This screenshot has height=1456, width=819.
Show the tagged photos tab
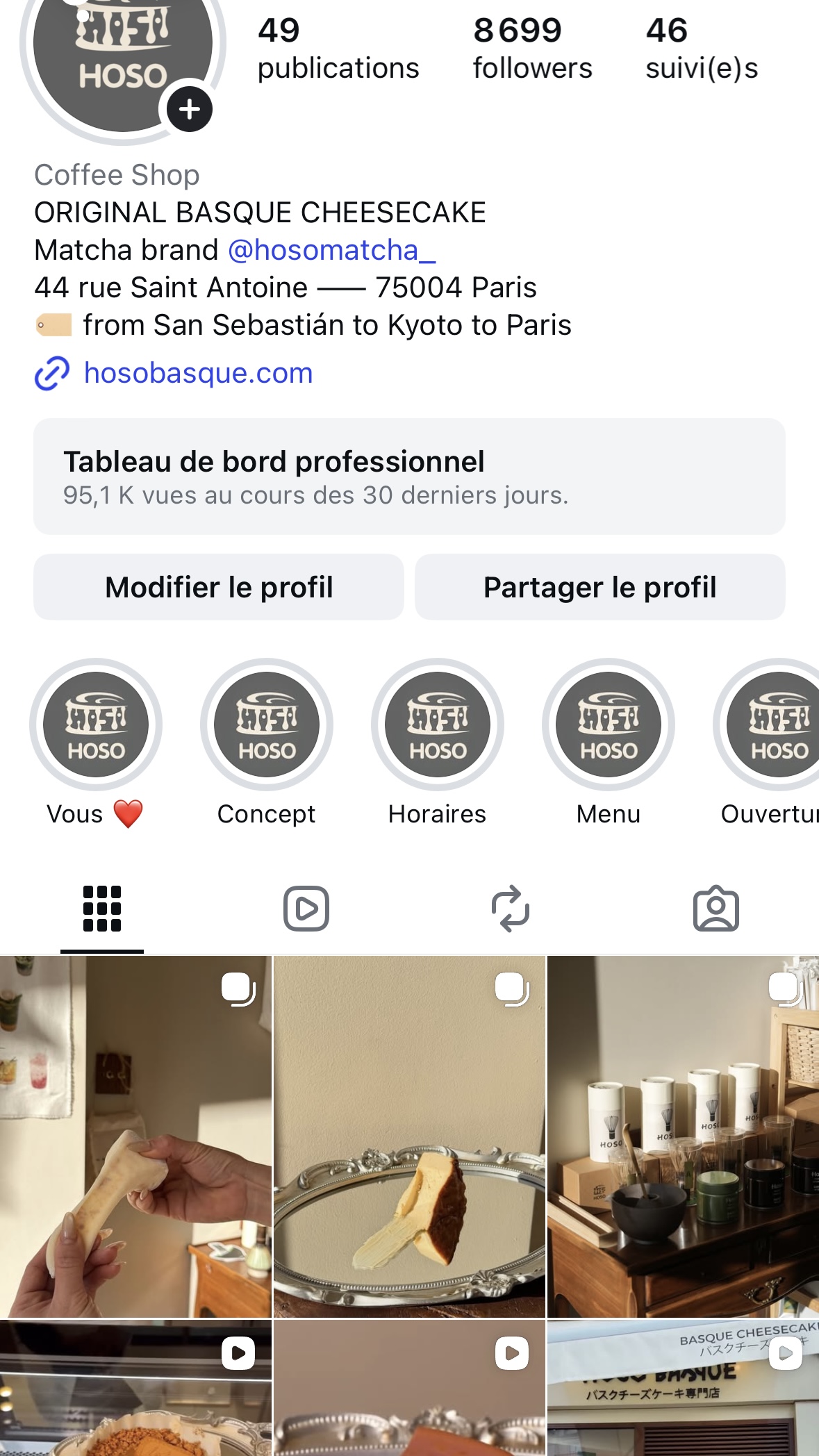pos(715,909)
